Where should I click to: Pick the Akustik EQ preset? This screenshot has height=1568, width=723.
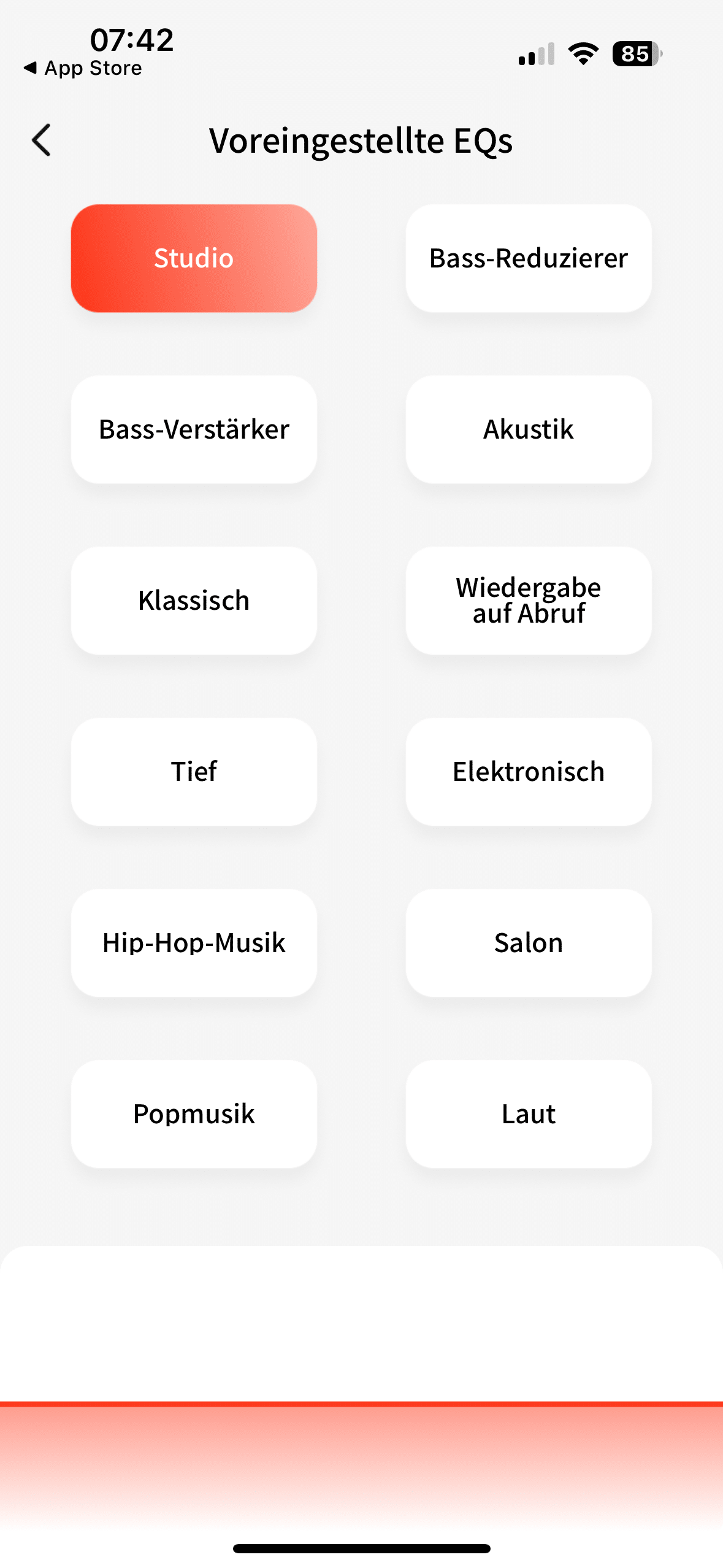click(528, 429)
